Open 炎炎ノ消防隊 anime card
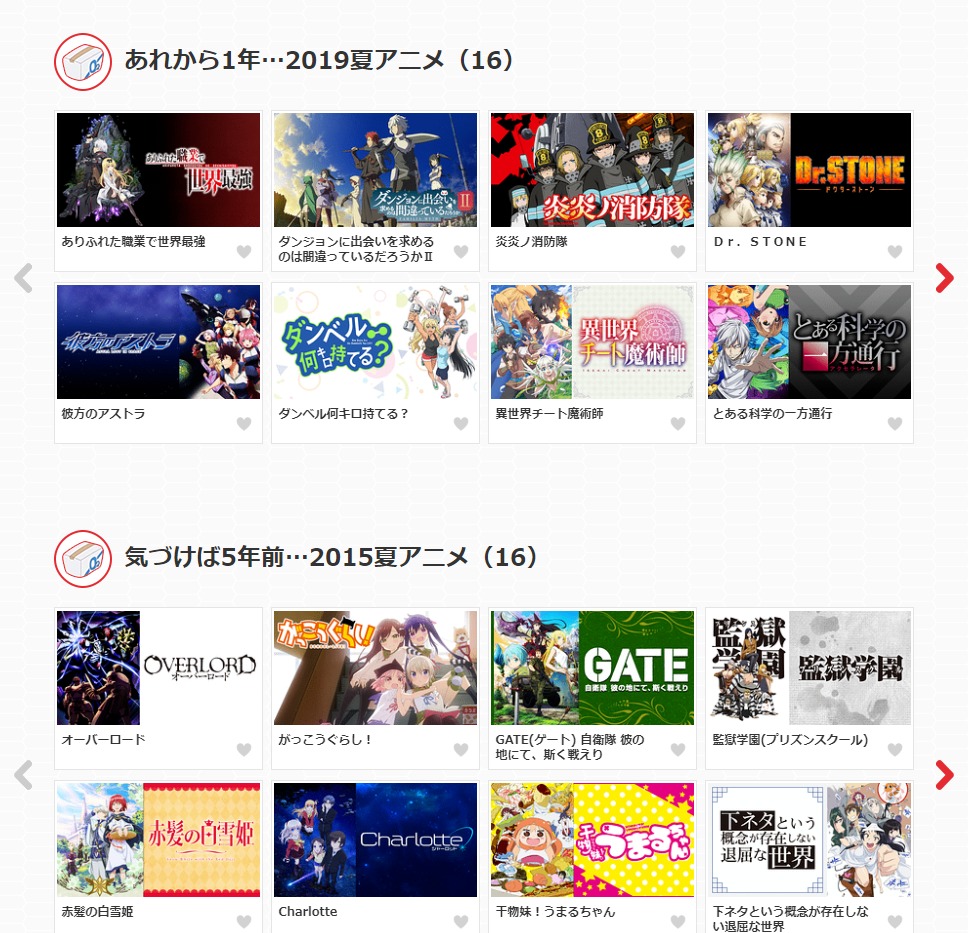The height and width of the screenshot is (933, 968). 592,171
